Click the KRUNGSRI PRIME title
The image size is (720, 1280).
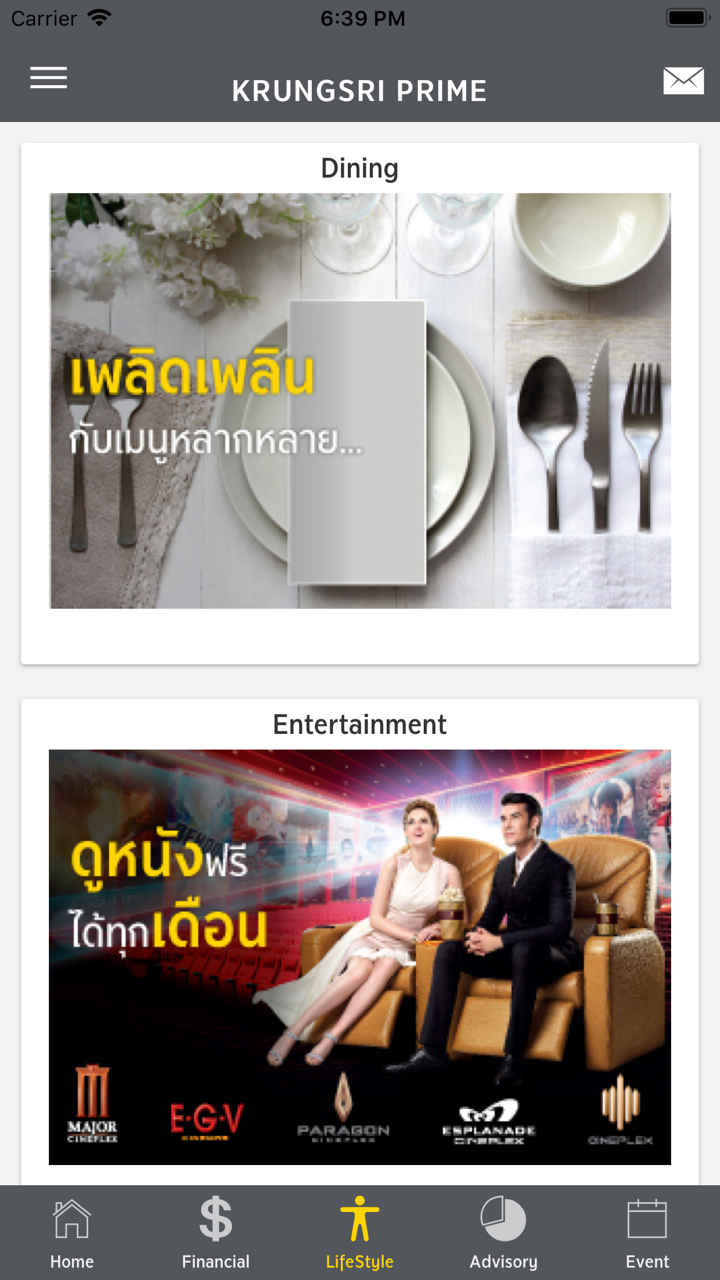[x=359, y=90]
